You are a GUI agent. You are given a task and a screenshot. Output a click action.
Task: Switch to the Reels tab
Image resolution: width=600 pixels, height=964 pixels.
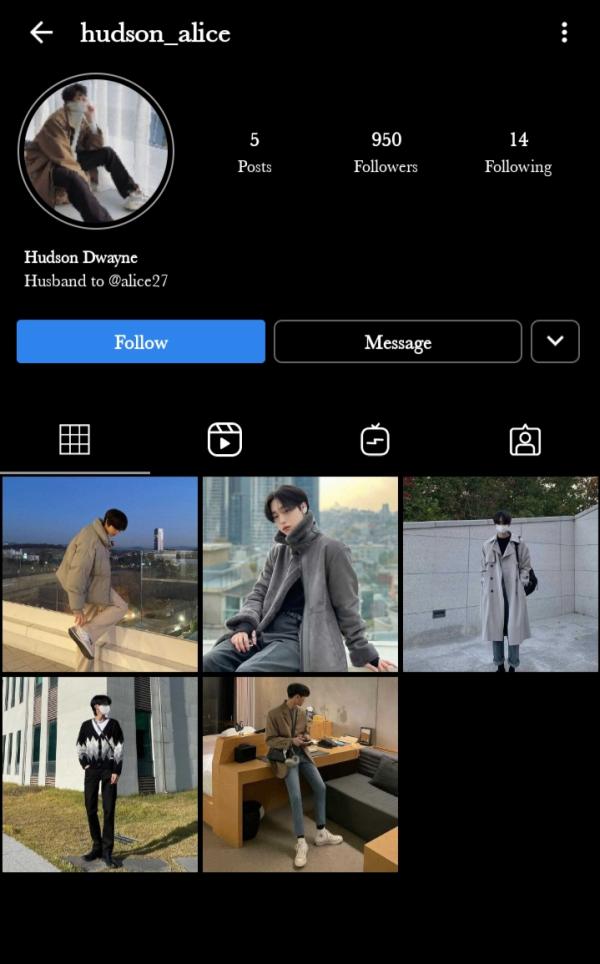225,440
